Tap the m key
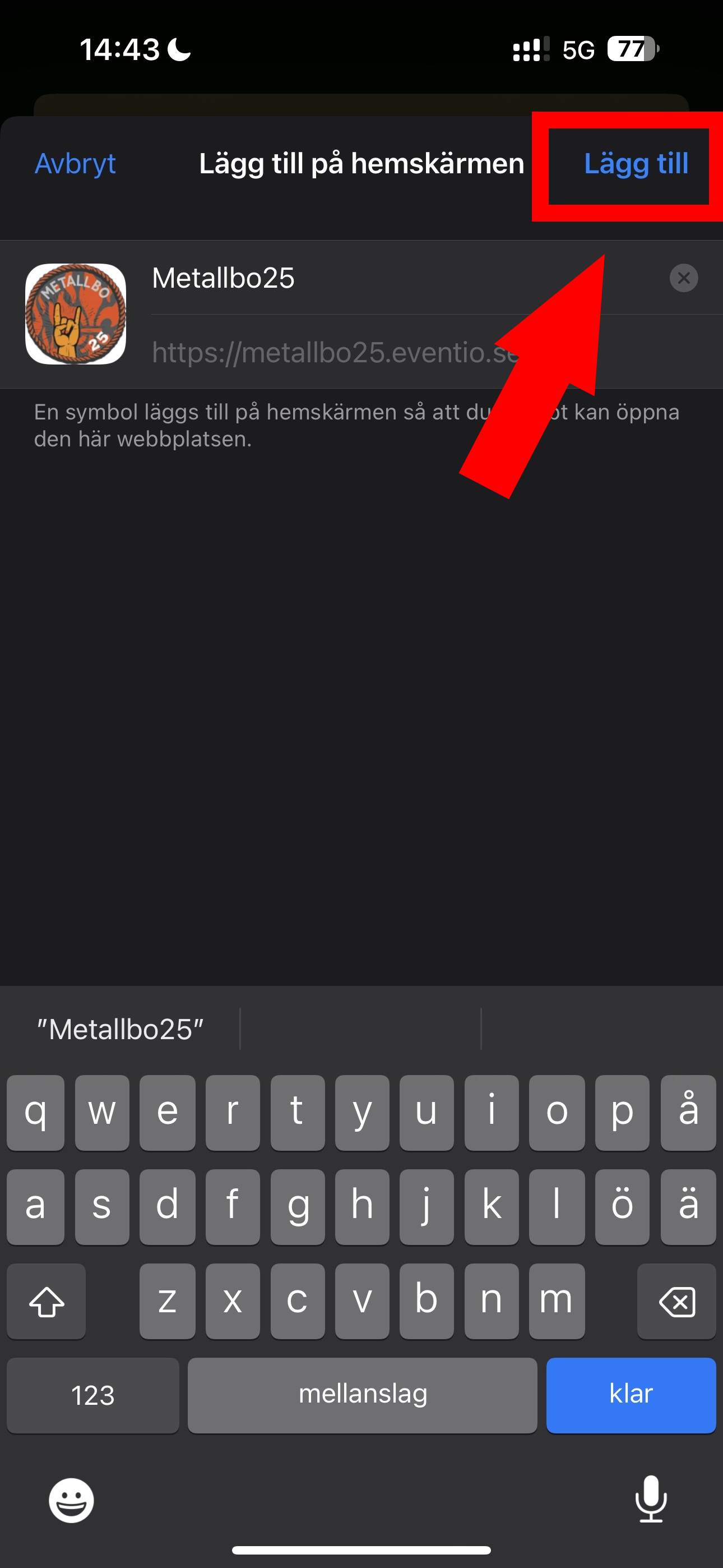The height and width of the screenshot is (1568, 723). coord(556,1301)
